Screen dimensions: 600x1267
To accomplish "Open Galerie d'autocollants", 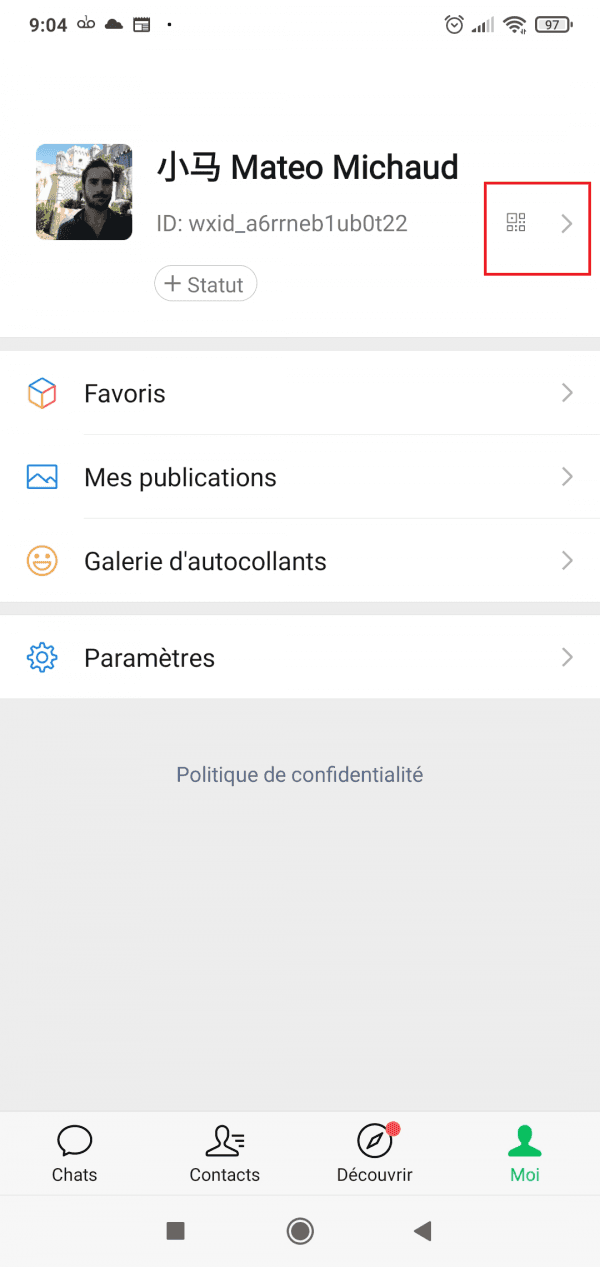I will pos(300,561).
